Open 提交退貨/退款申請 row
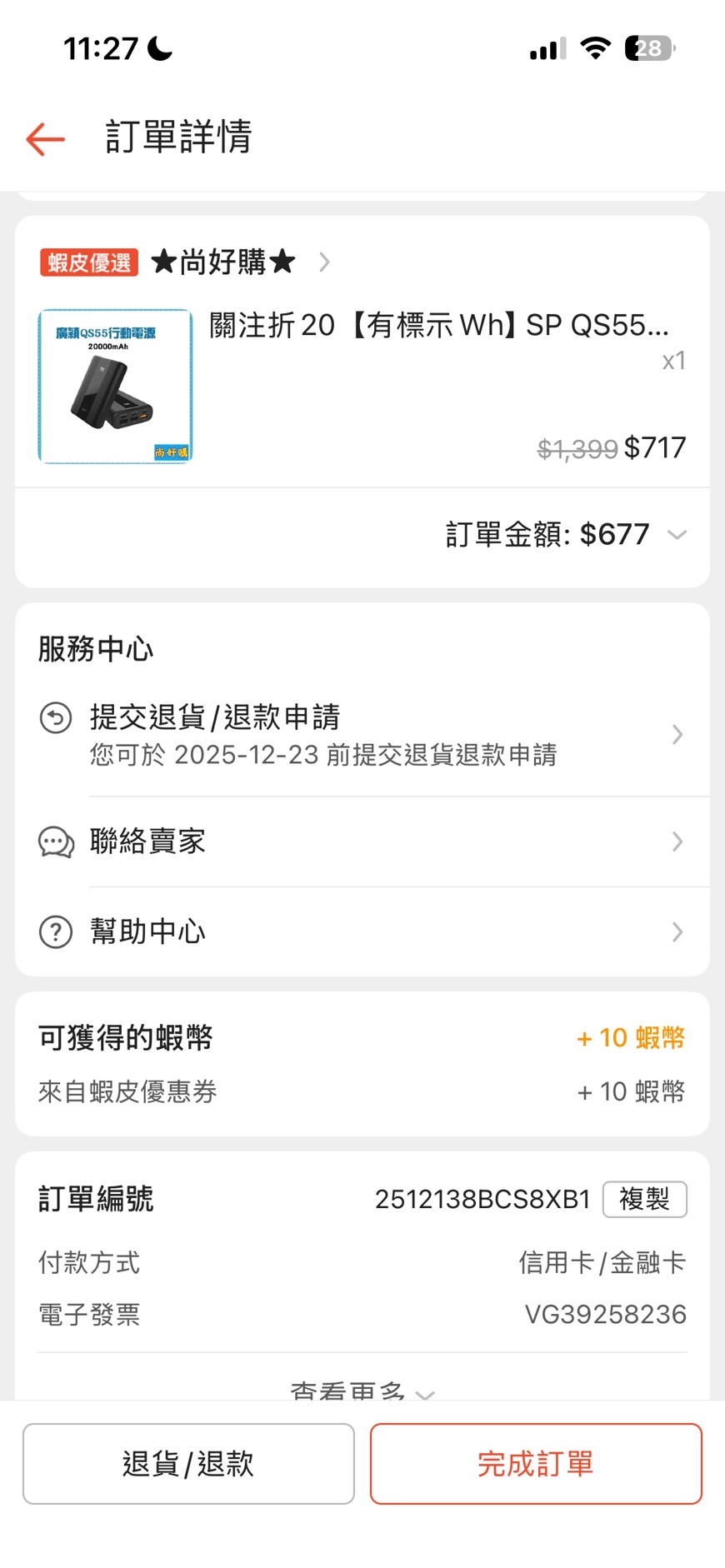Screen dimensions: 725x1568 click(x=362, y=735)
